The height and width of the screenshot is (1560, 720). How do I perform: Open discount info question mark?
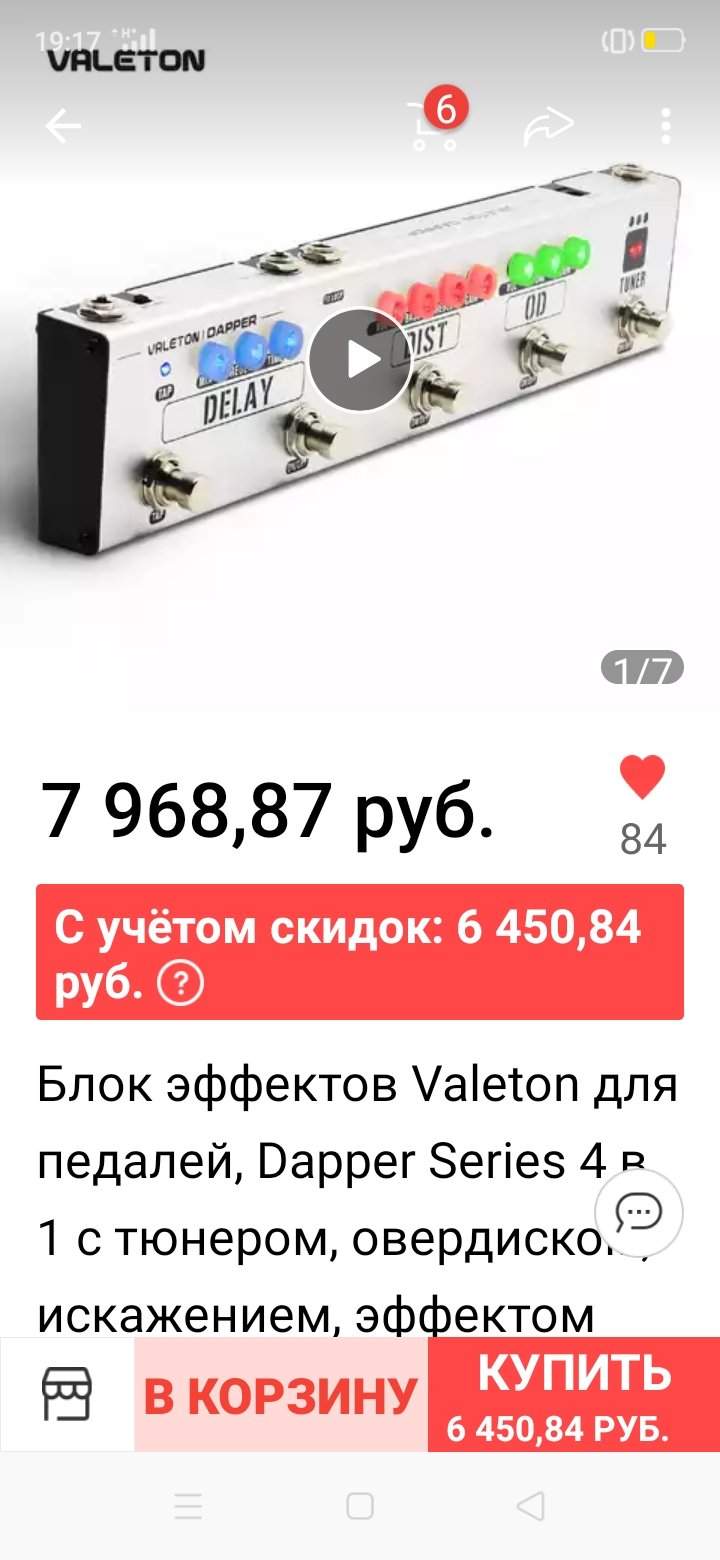click(181, 986)
